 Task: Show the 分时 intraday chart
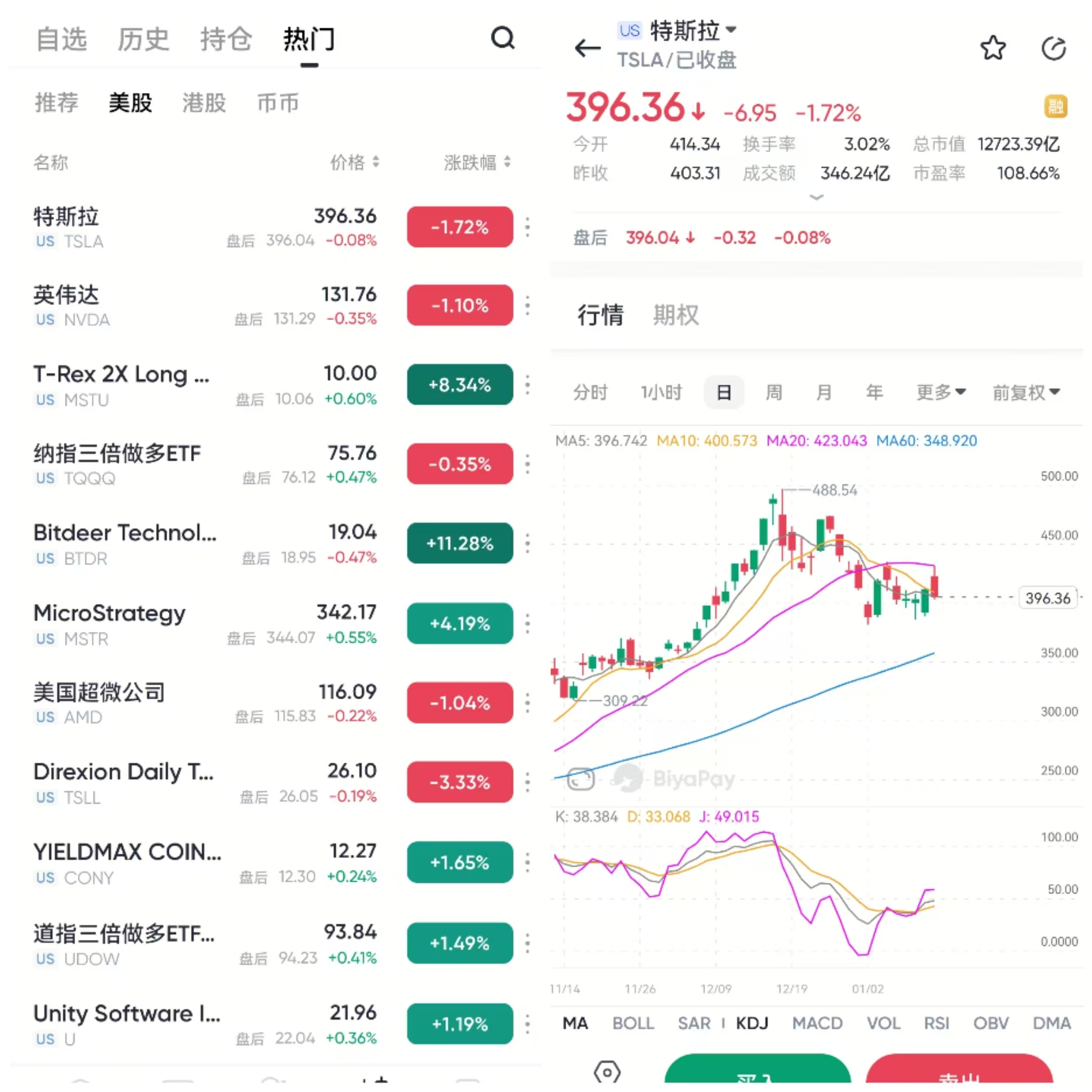point(590,392)
